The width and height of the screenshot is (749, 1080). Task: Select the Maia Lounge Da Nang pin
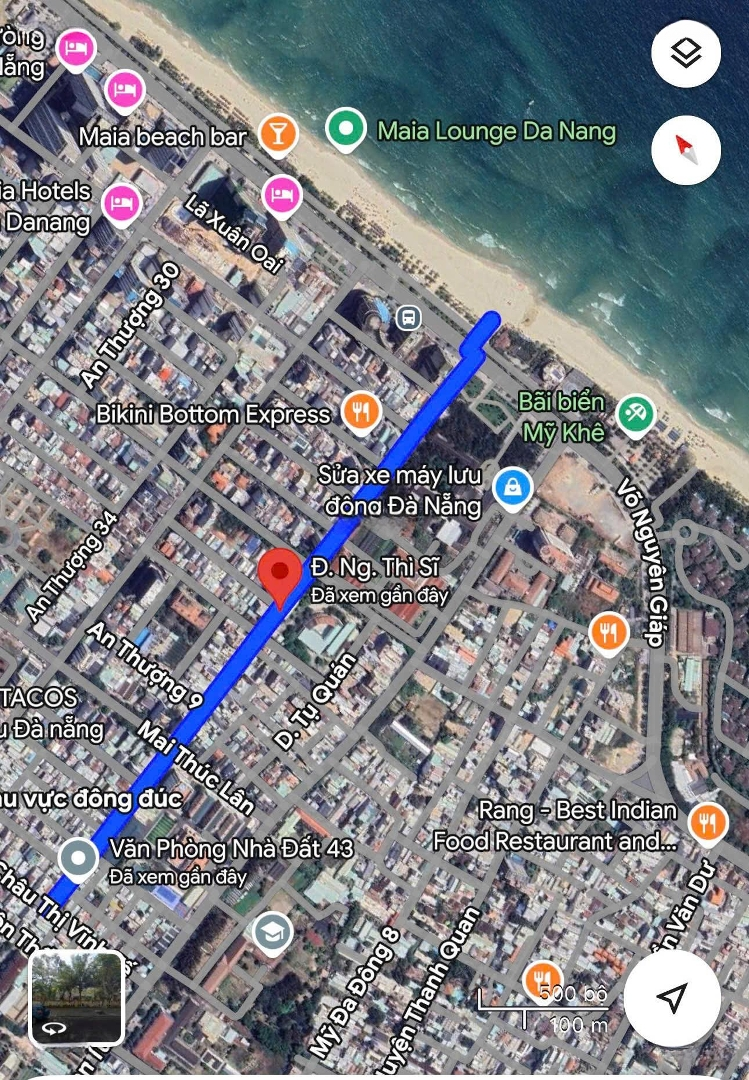(346, 130)
